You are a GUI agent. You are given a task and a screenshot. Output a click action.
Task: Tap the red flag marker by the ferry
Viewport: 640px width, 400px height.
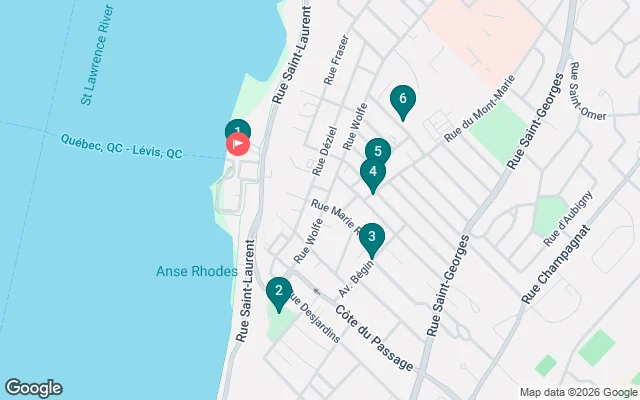[x=239, y=144]
